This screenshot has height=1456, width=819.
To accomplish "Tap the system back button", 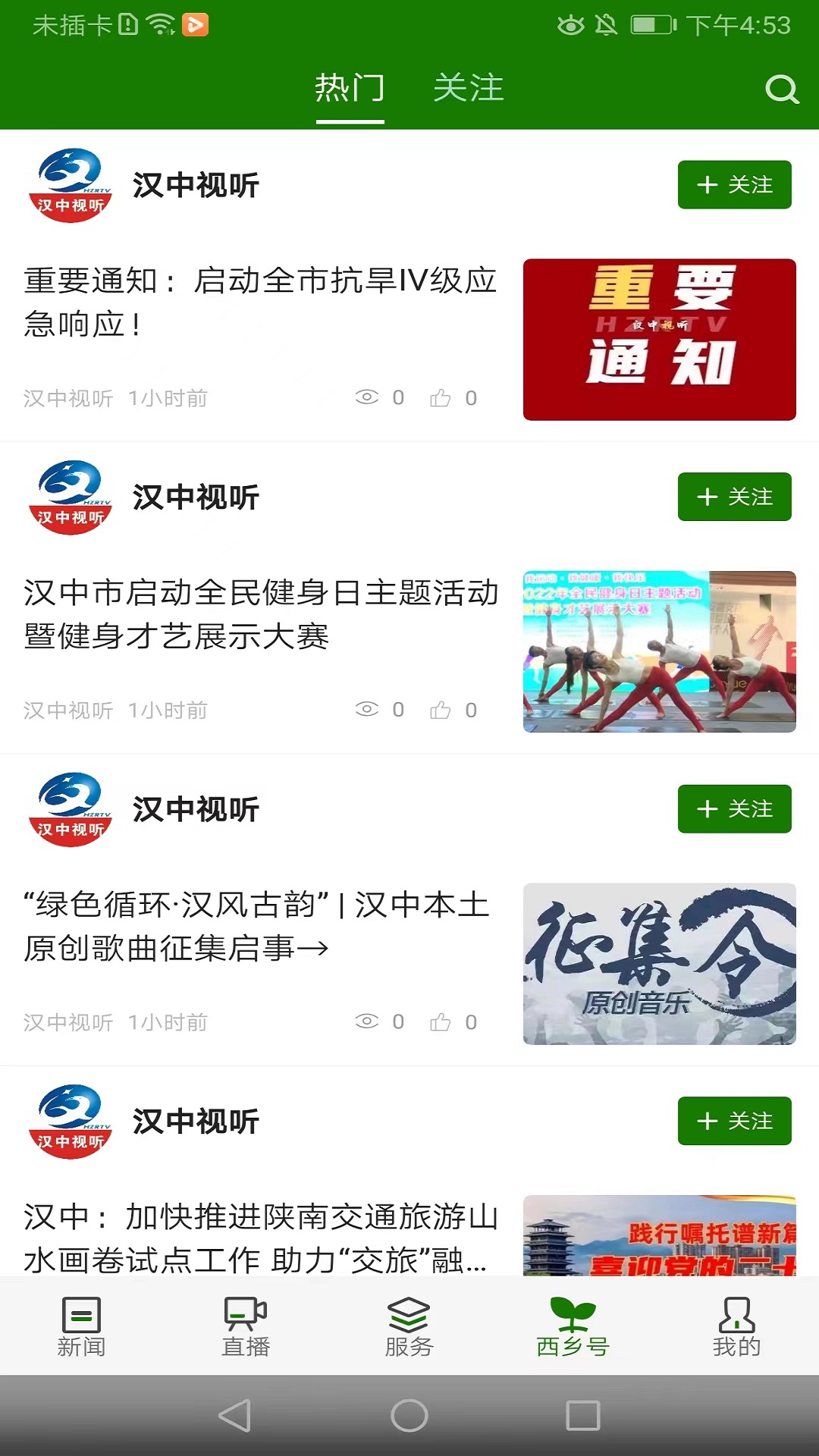I will click(234, 1415).
